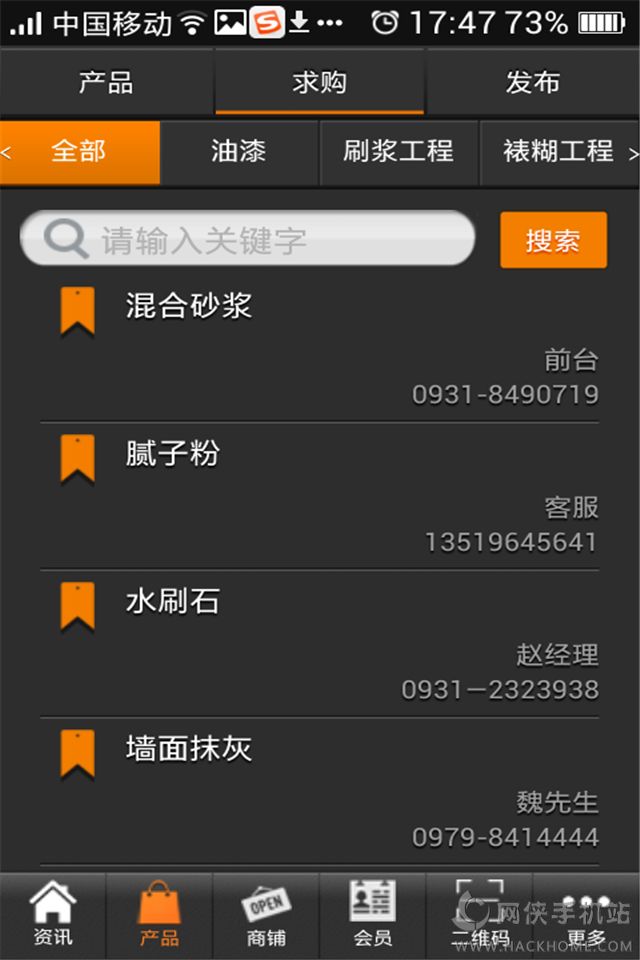Filter by 油漆 category
Image resolution: width=640 pixels, height=960 pixels.
[239, 152]
